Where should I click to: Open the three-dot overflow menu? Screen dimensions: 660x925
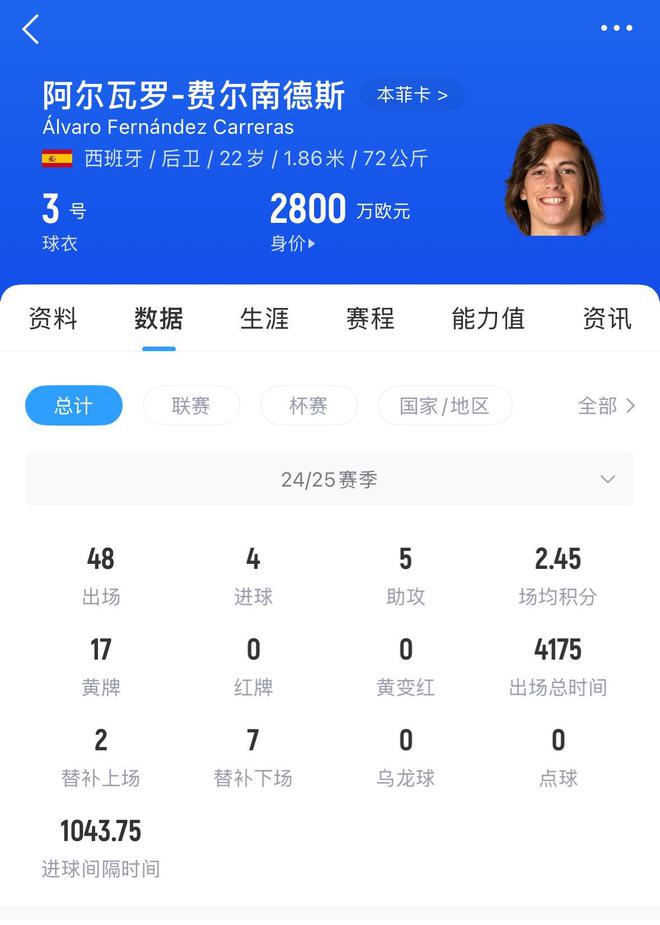coord(616,28)
